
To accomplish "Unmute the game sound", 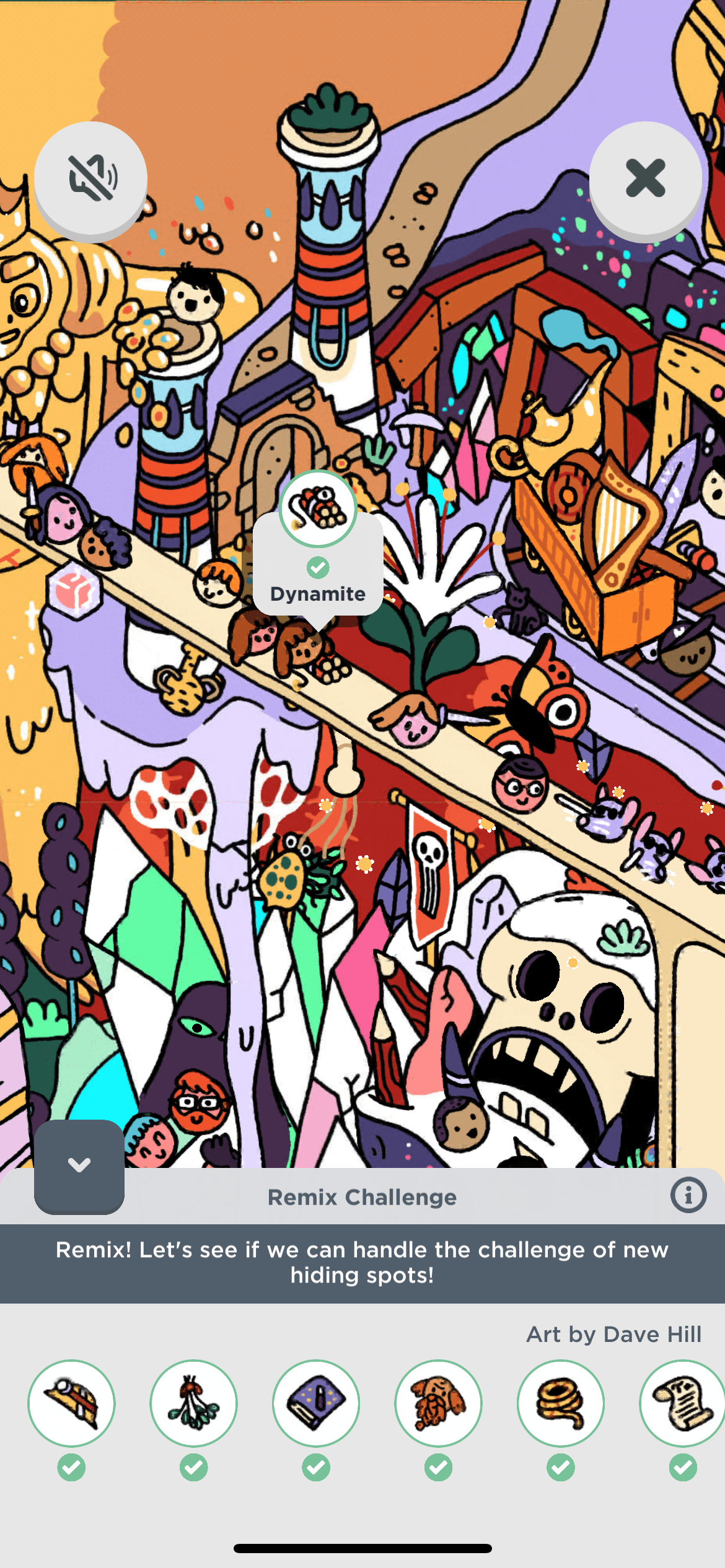I will 90,178.
